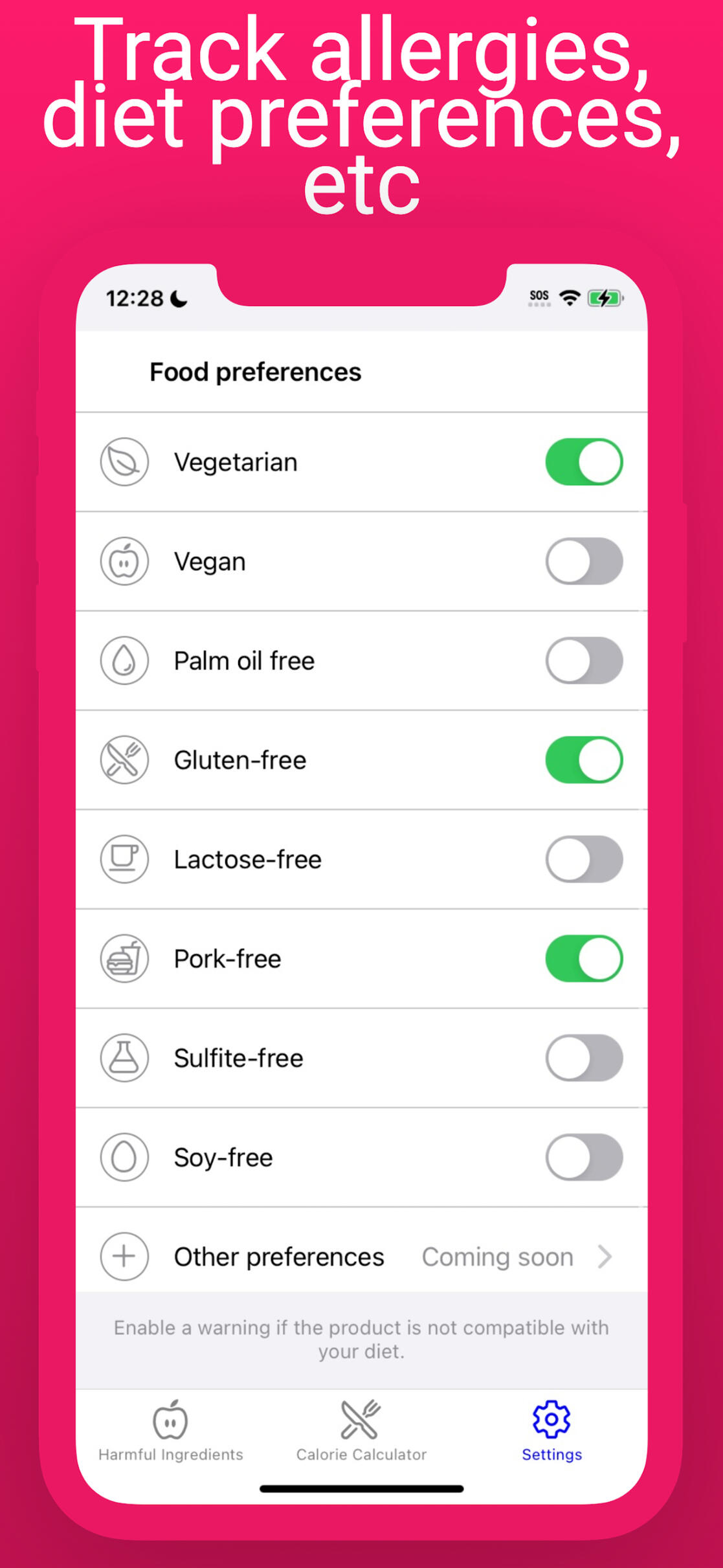Click the plus icon for Other preferences
Image resolution: width=723 pixels, height=1568 pixels.
(x=124, y=1256)
